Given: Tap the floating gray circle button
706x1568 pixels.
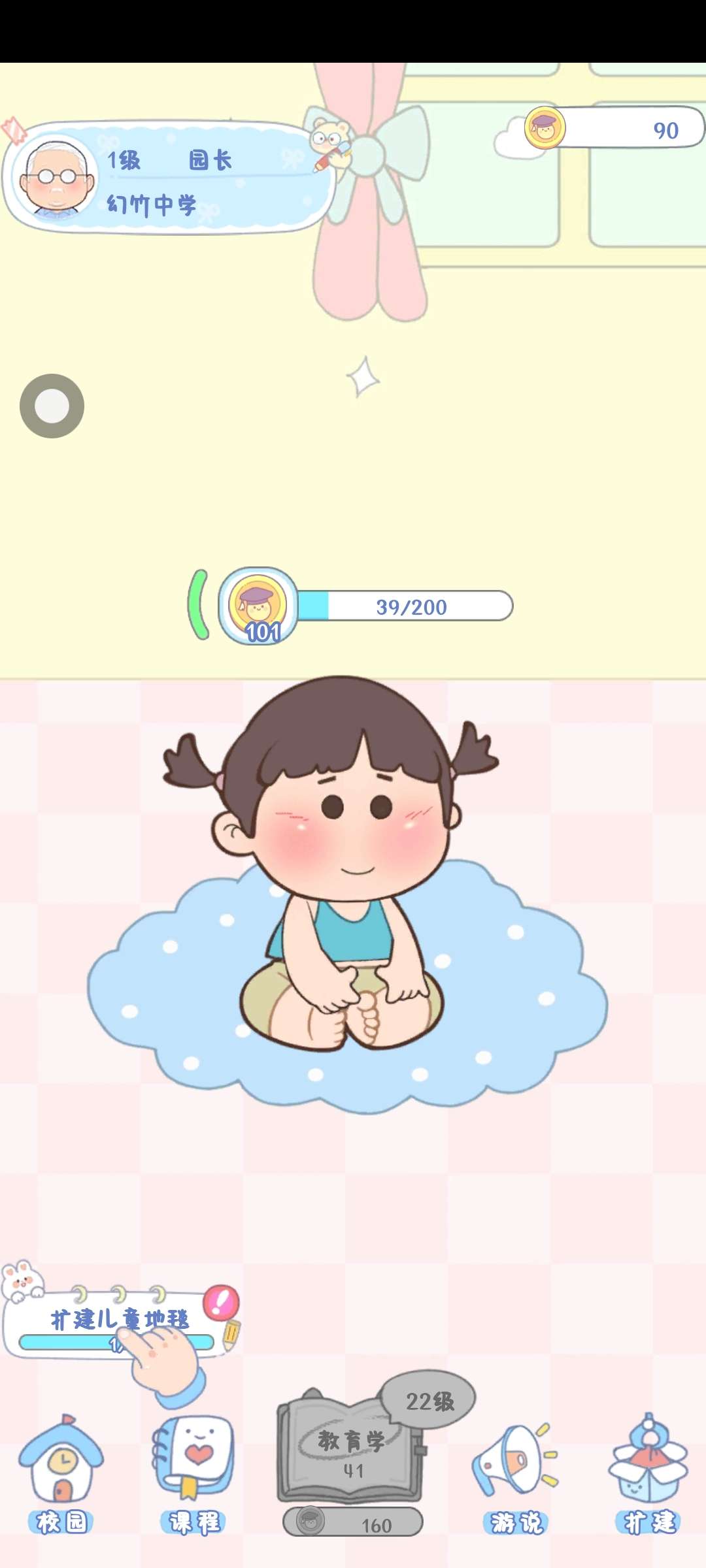Looking at the screenshot, I should point(52,406).
